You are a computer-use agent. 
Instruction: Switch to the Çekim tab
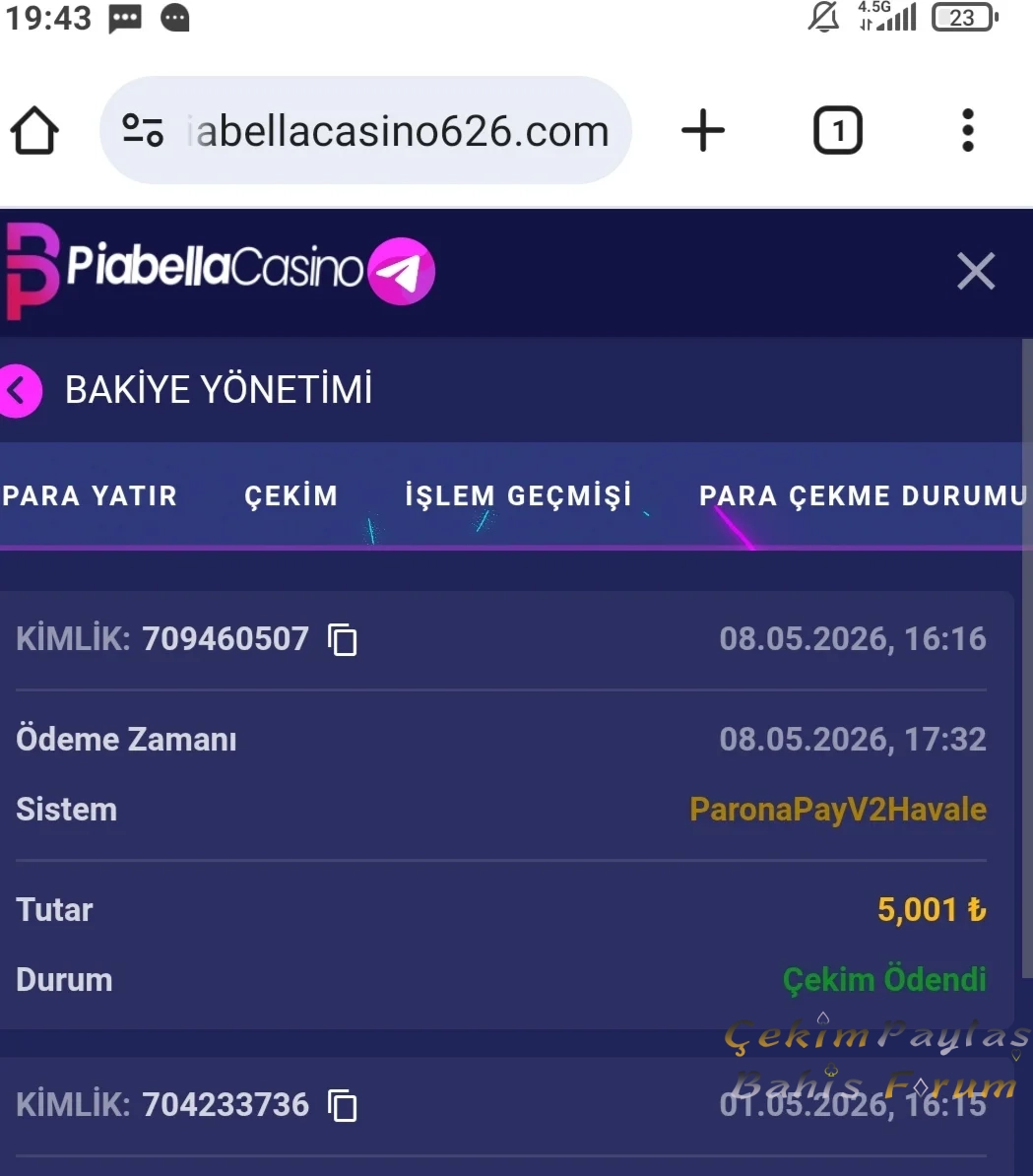click(291, 495)
